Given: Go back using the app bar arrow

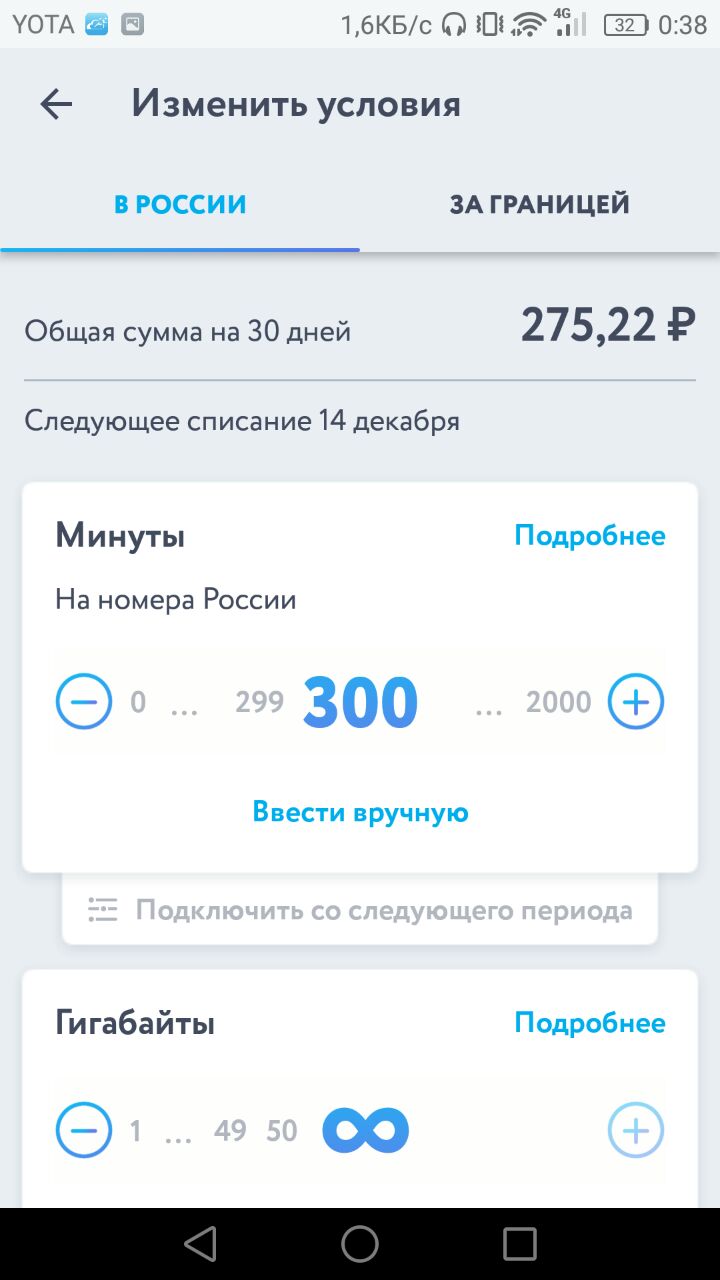Looking at the screenshot, I should tap(56, 104).
